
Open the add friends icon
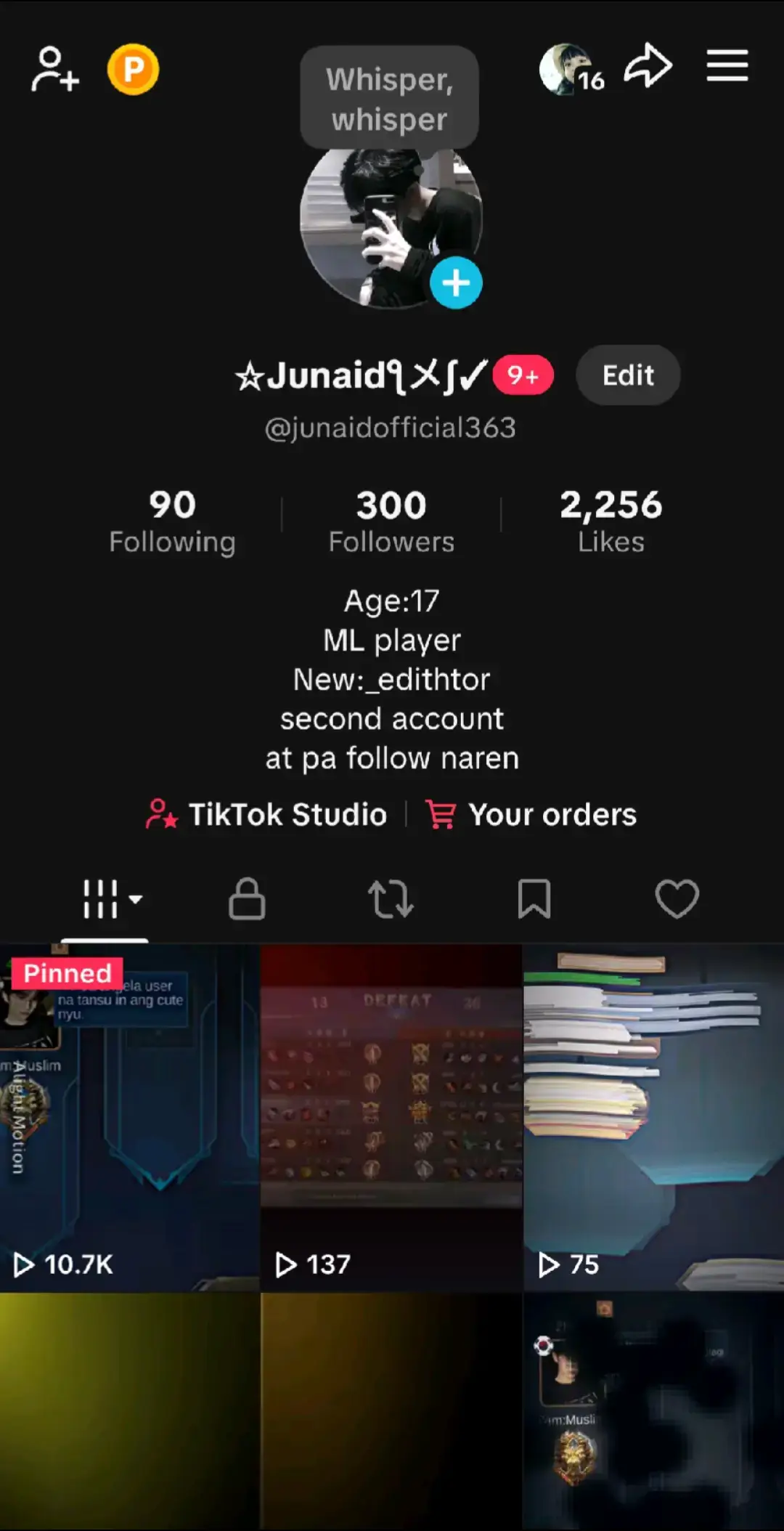[x=54, y=70]
